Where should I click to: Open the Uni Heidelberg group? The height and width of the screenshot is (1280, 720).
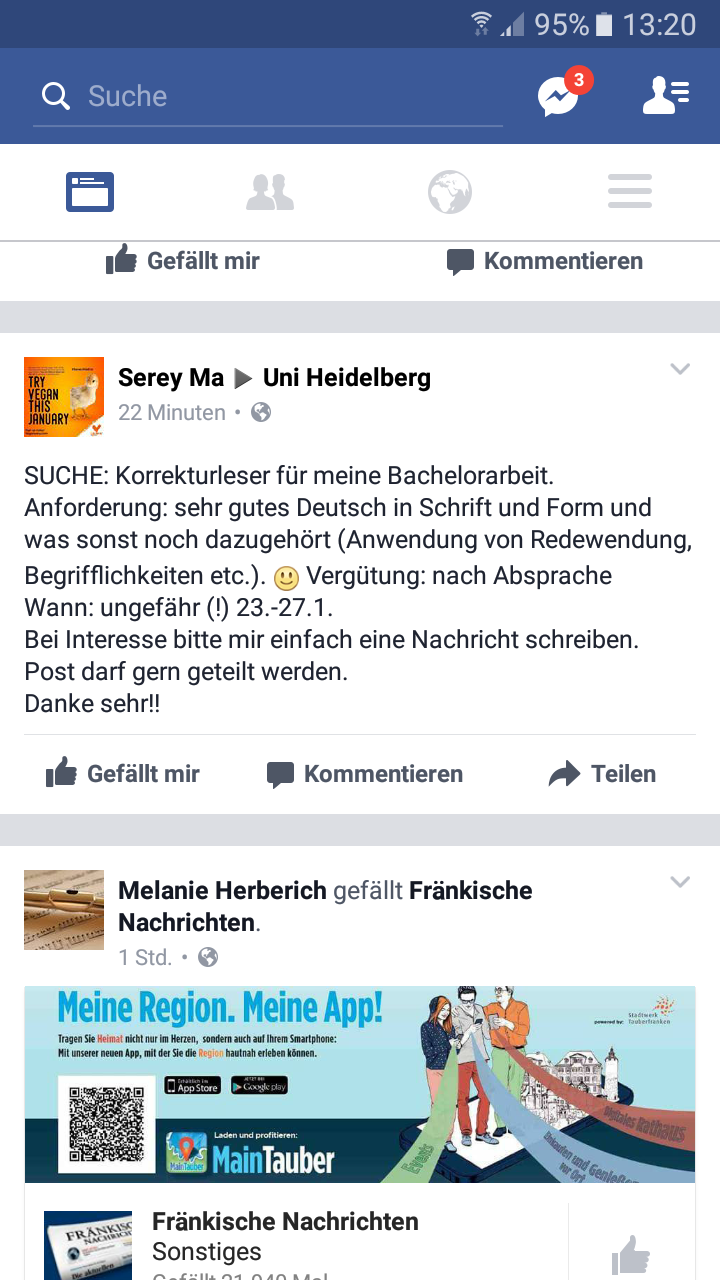pos(346,378)
